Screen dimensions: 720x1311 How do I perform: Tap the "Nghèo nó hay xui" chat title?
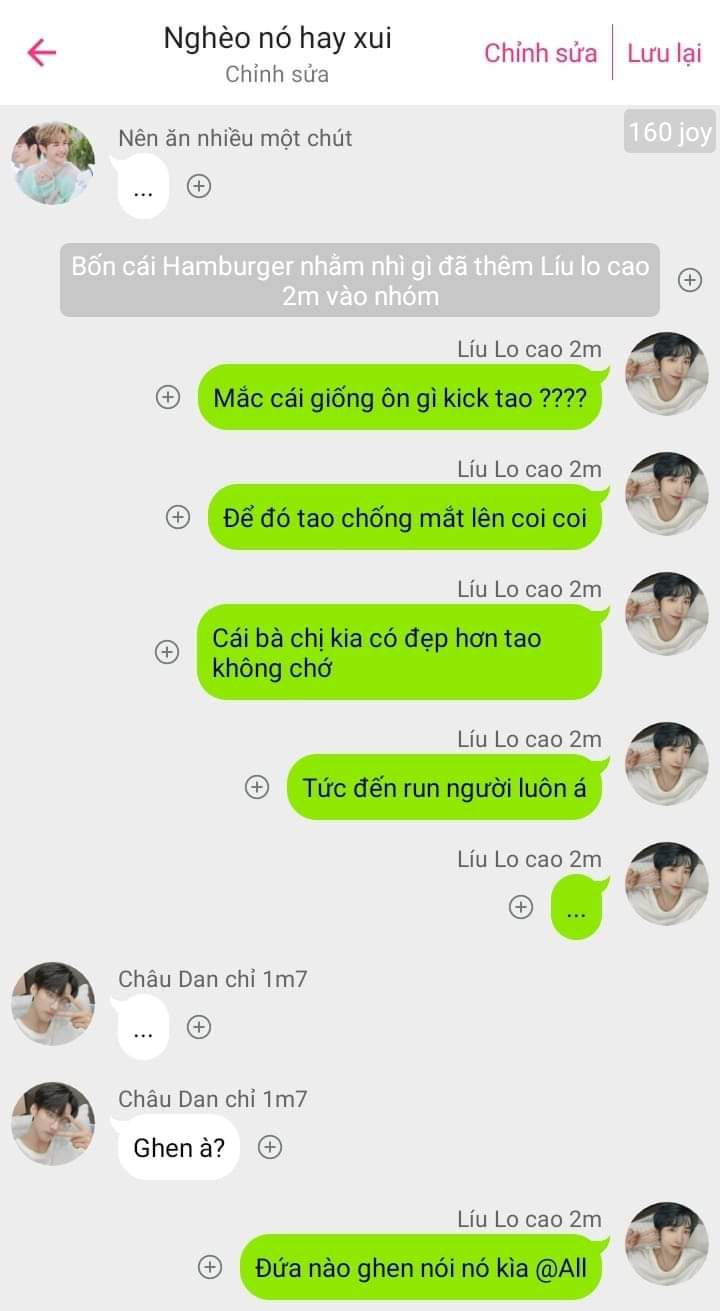click(x=277, y=39)
